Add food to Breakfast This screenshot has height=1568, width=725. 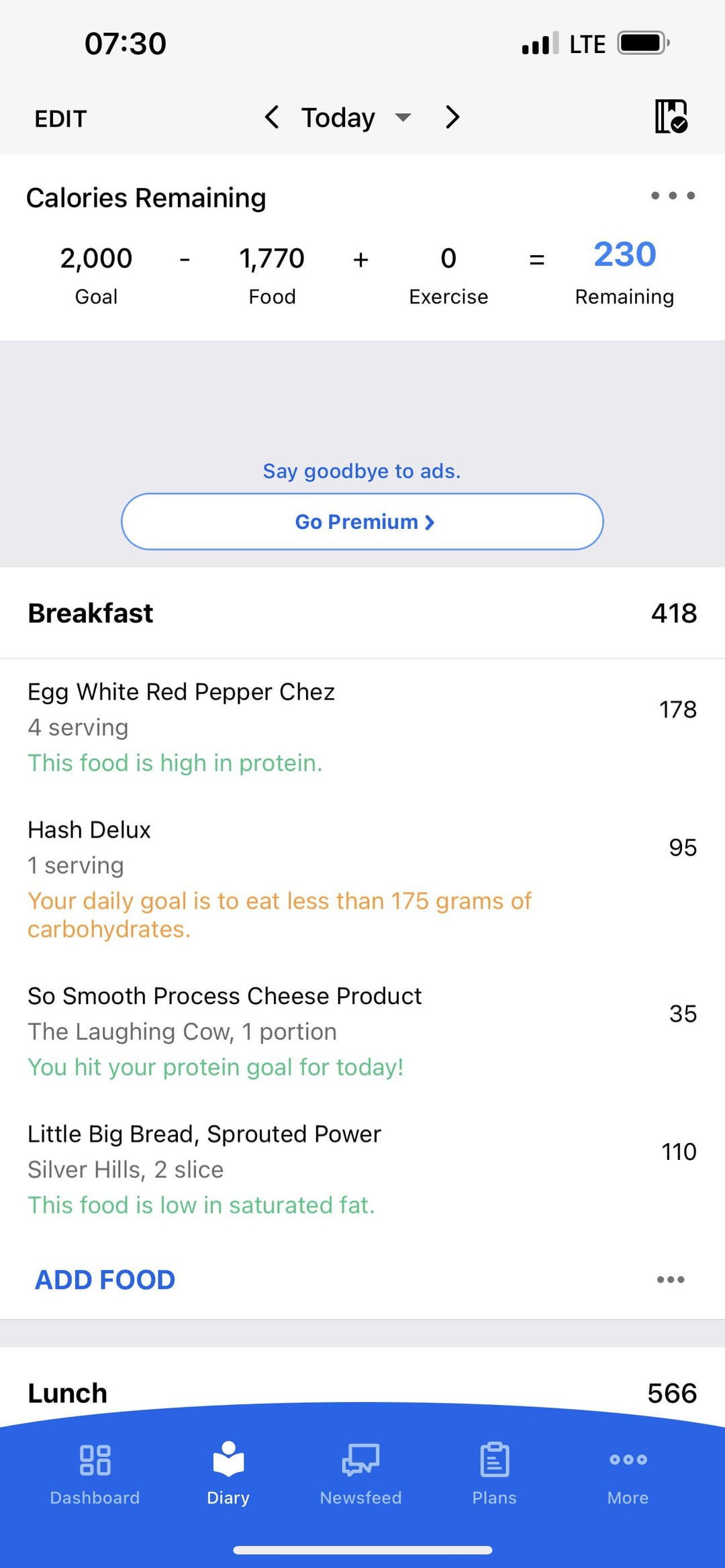coord(105,1279)
